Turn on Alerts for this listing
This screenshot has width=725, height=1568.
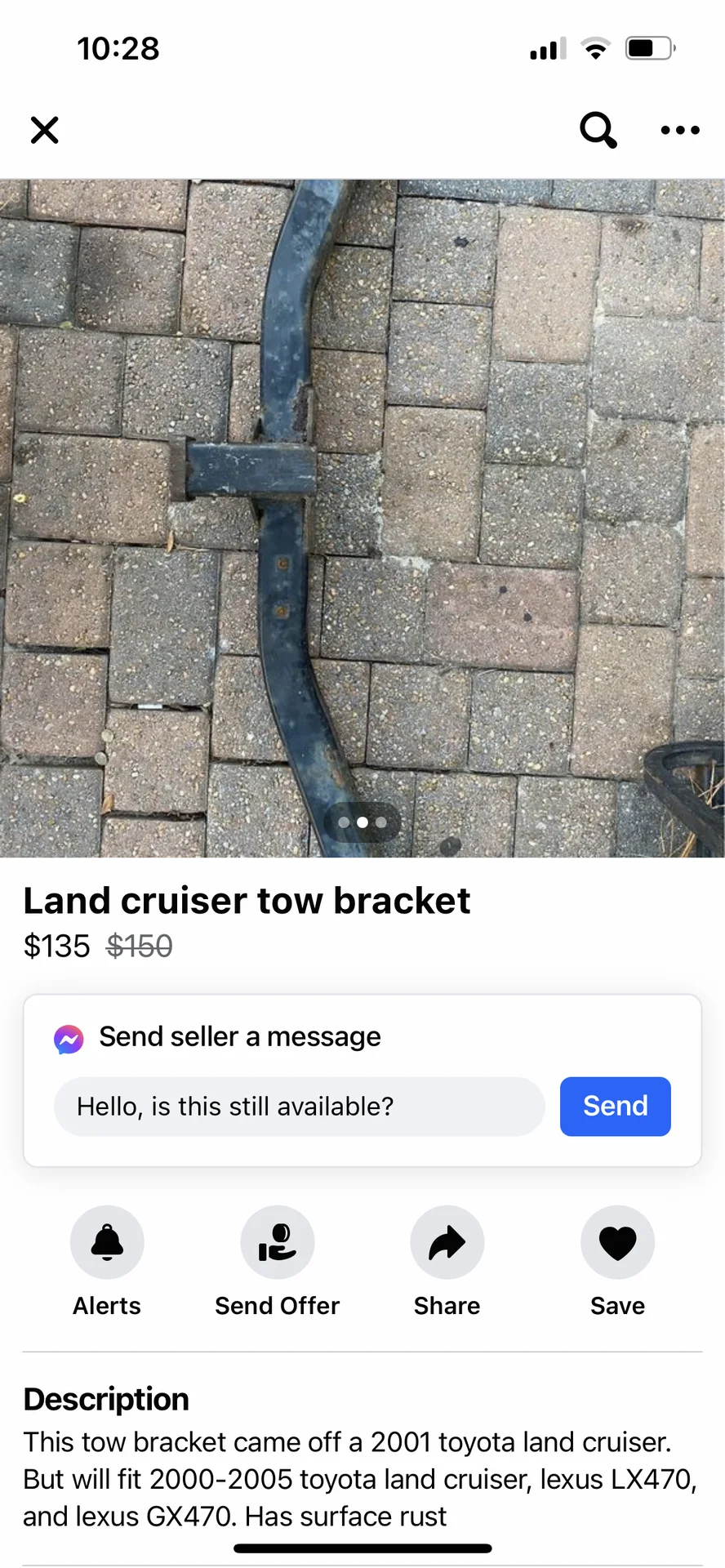click(x=107, y=1243)
